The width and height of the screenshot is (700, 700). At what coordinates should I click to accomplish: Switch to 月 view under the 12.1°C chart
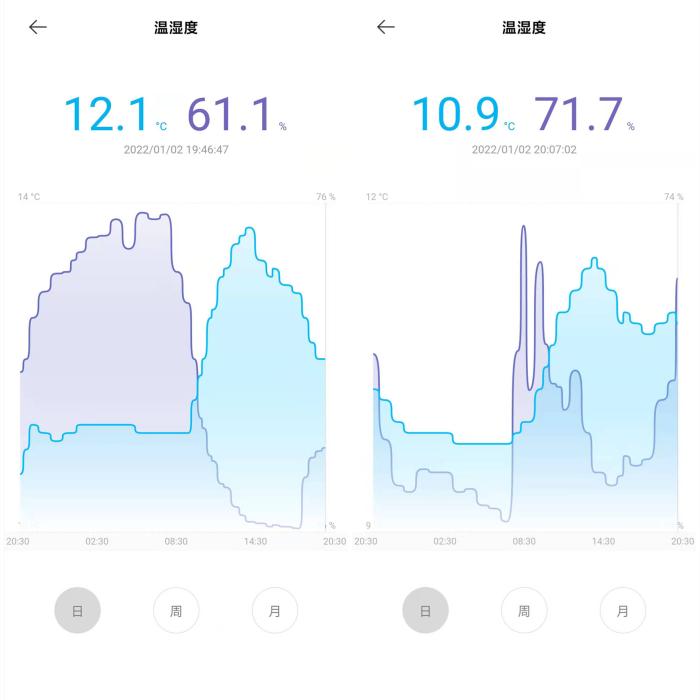(274, 610)
